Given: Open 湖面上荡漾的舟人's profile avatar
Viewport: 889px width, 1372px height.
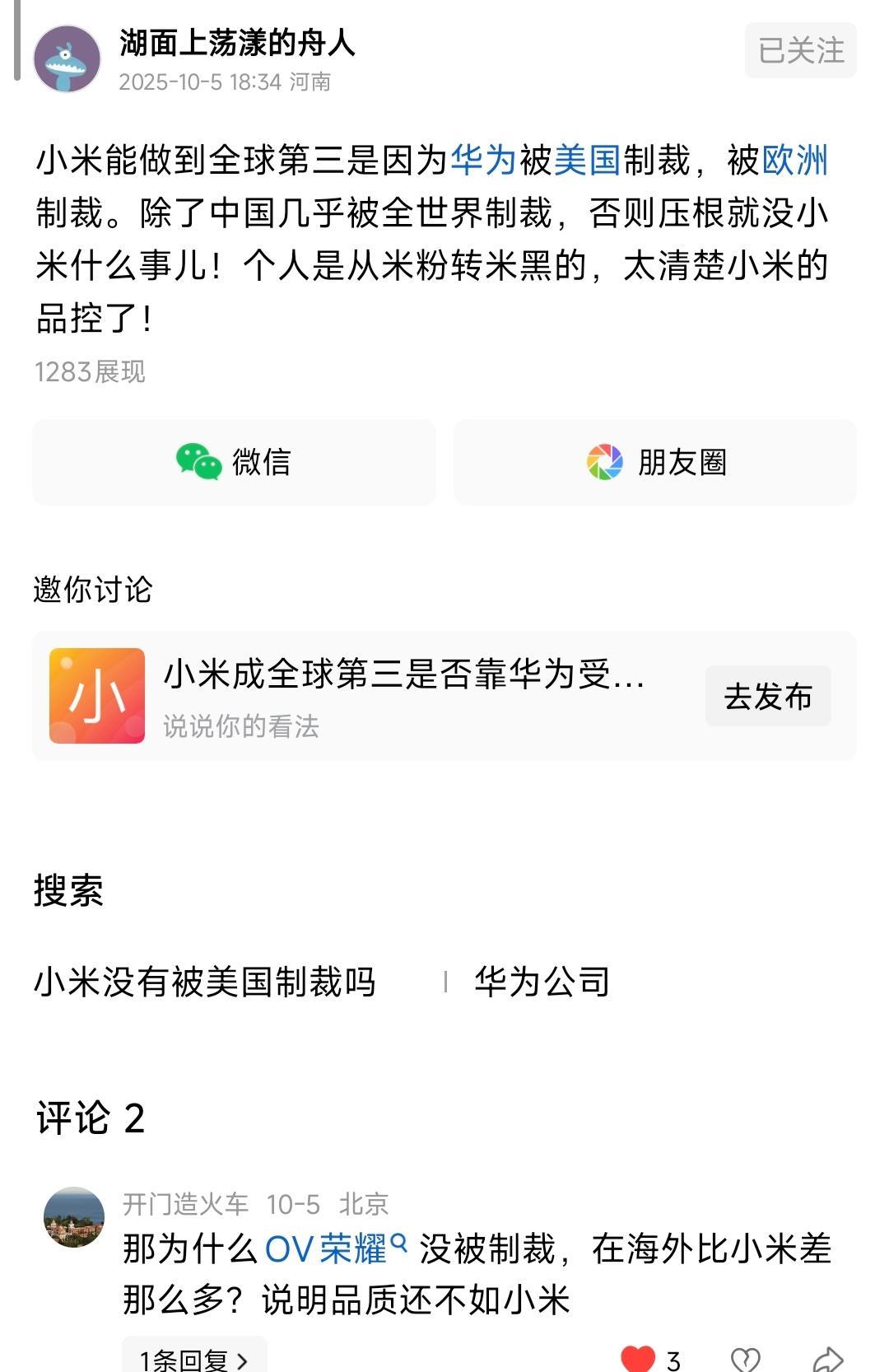Looking at the screenshot, I should (x=67, y=59).
